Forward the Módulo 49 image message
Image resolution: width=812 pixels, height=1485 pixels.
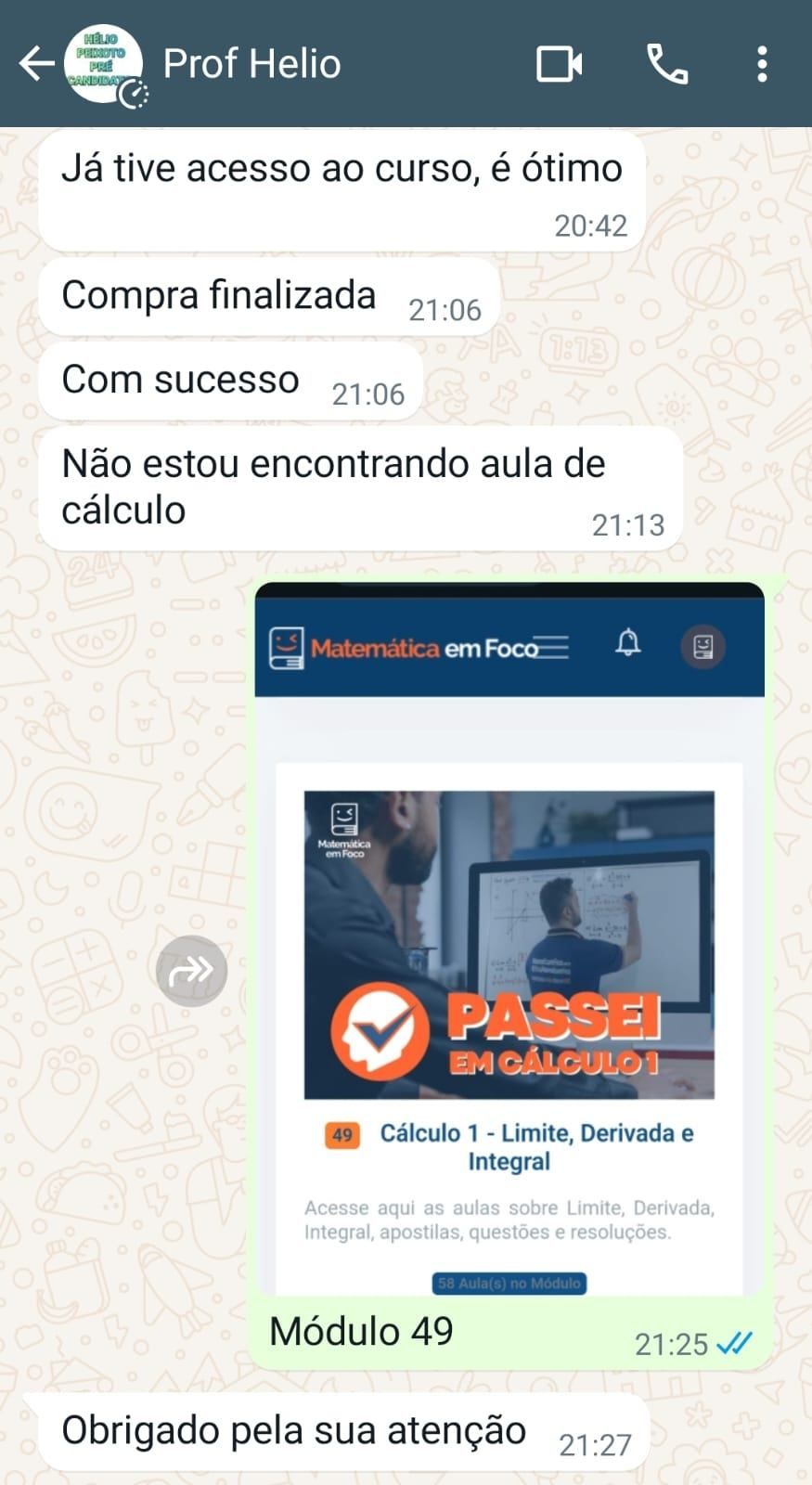(x=191, y=972)
